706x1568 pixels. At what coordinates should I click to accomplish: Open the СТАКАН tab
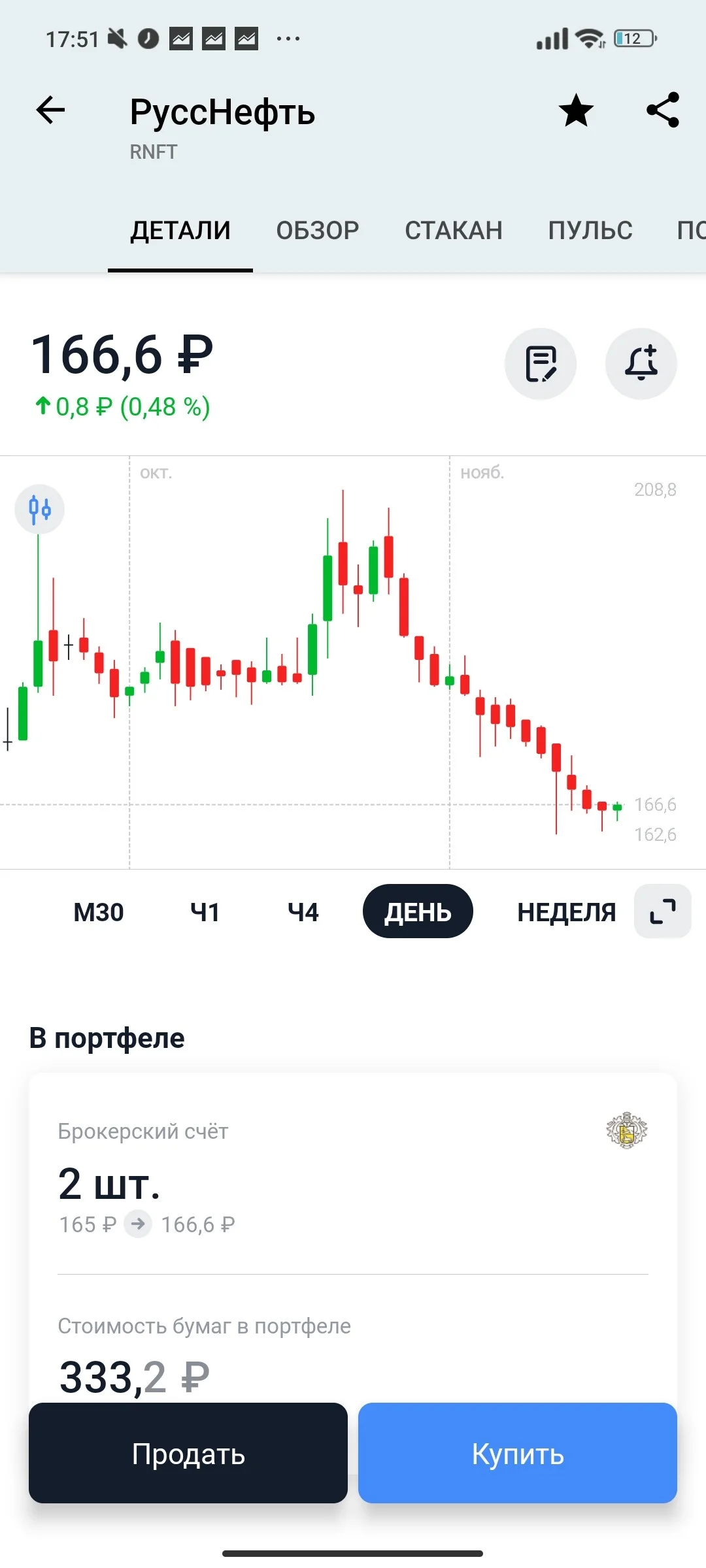[454, 231]
